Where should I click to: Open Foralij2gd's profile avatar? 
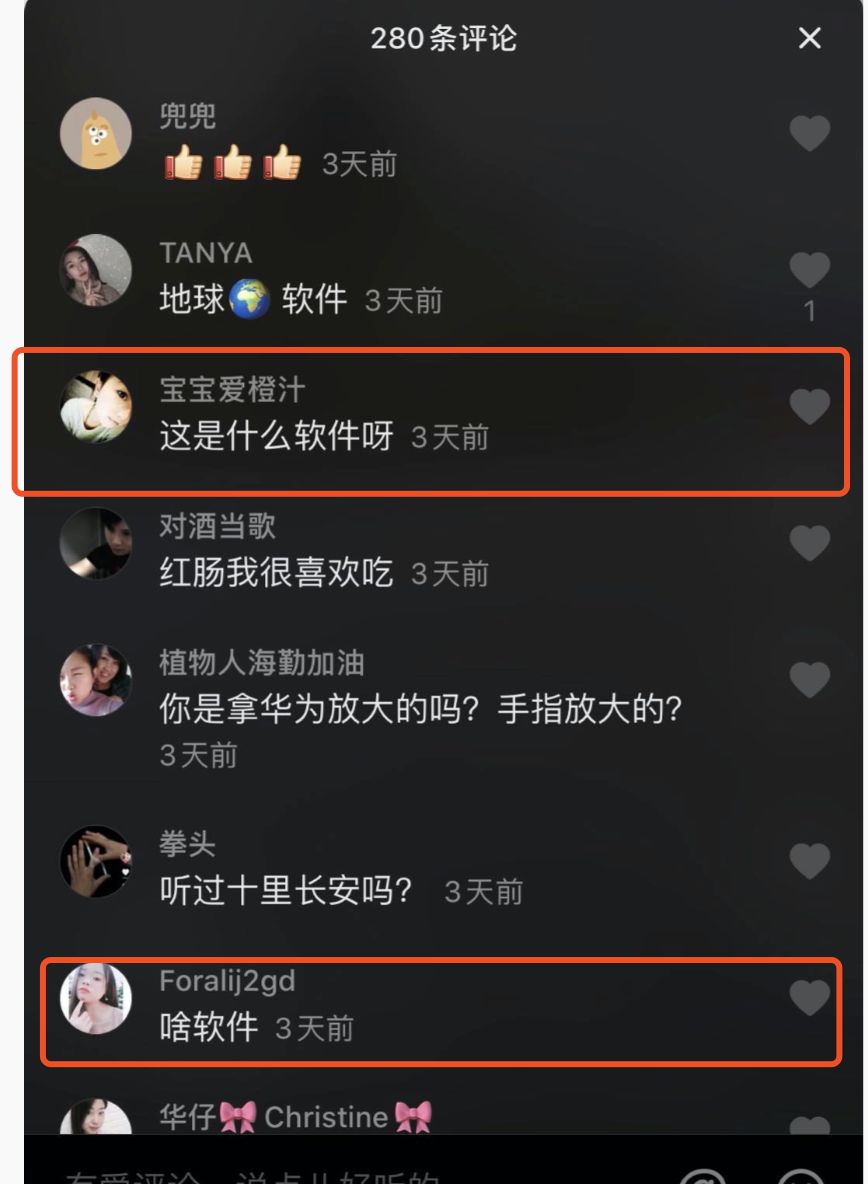coord(96,998)
